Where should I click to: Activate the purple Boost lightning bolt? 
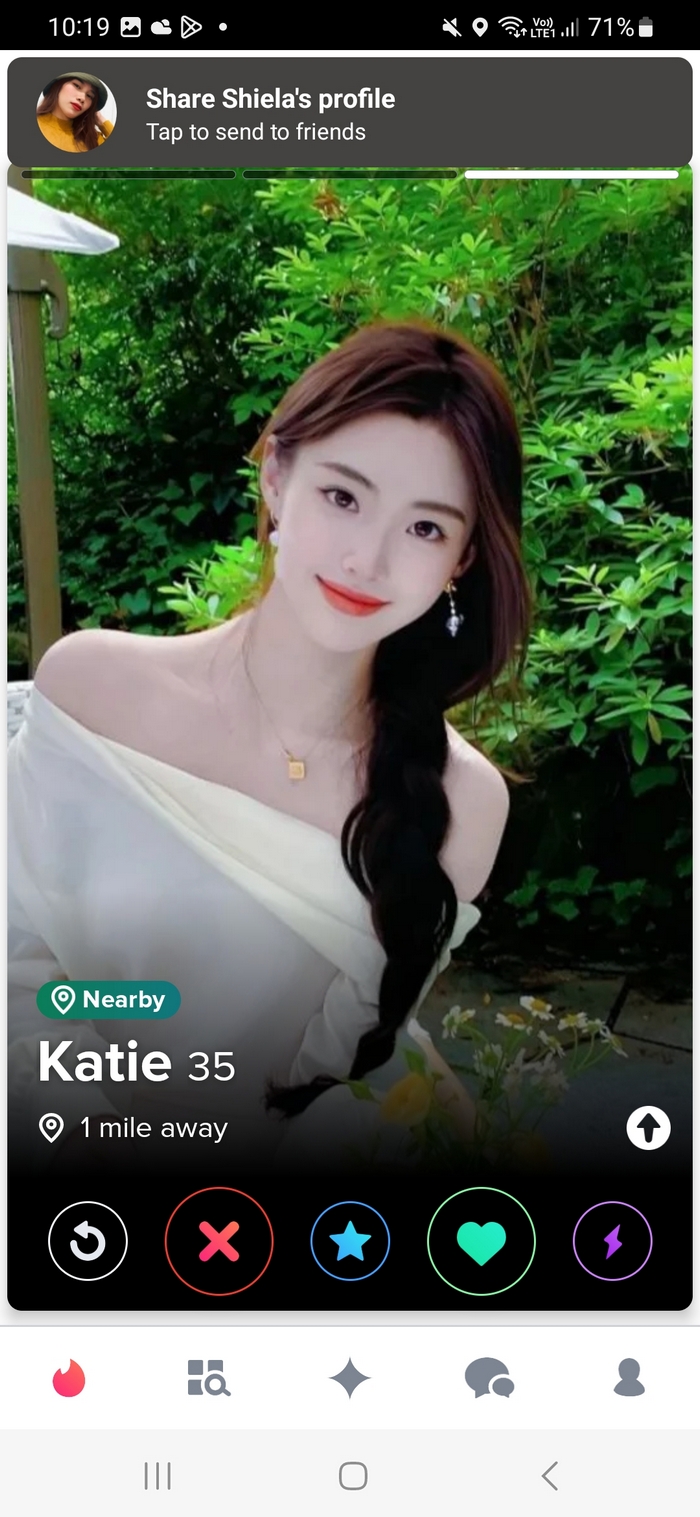(x=612, y=1242)
